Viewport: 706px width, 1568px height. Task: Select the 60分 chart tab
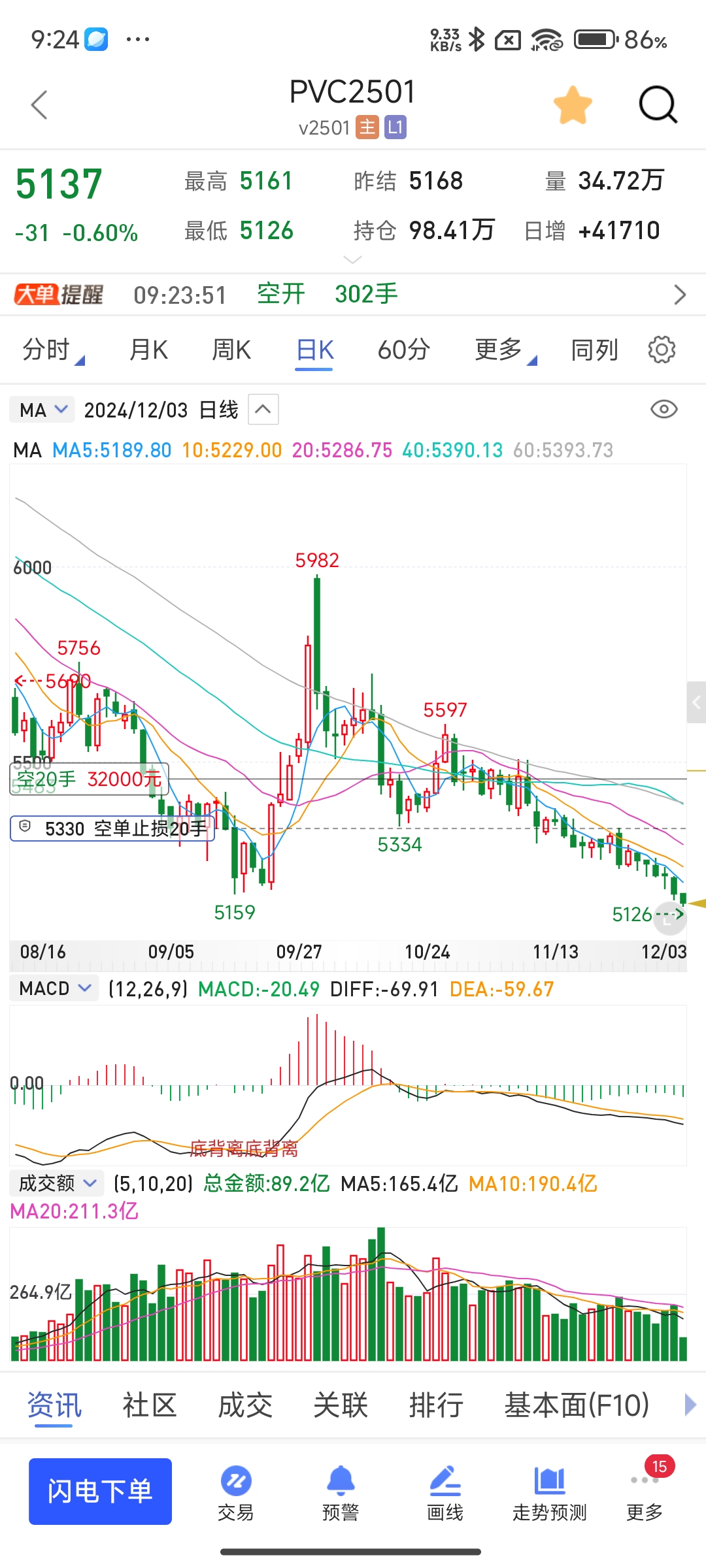pos(403,350)
